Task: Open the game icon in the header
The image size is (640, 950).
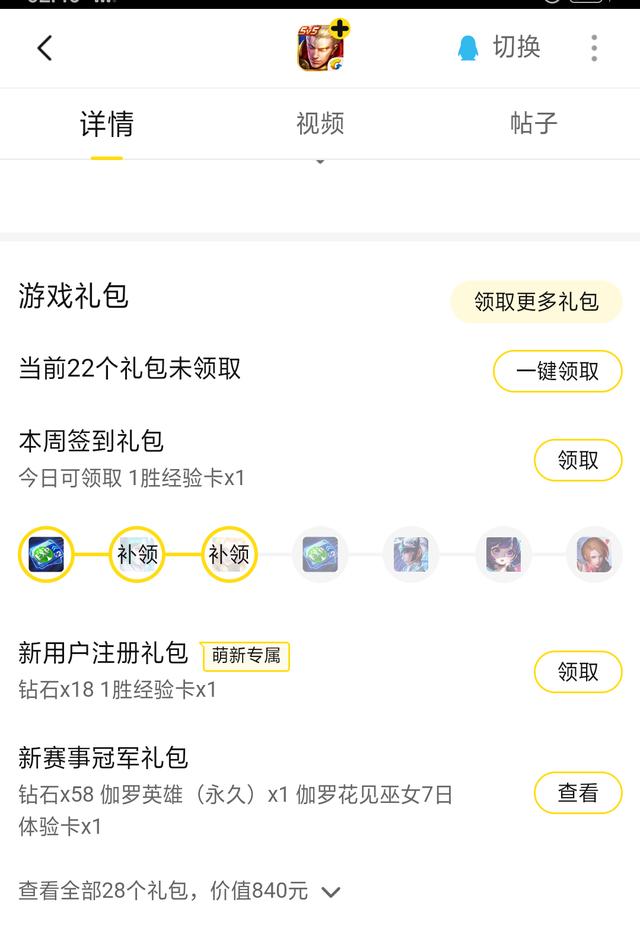Action: (321, 47)
